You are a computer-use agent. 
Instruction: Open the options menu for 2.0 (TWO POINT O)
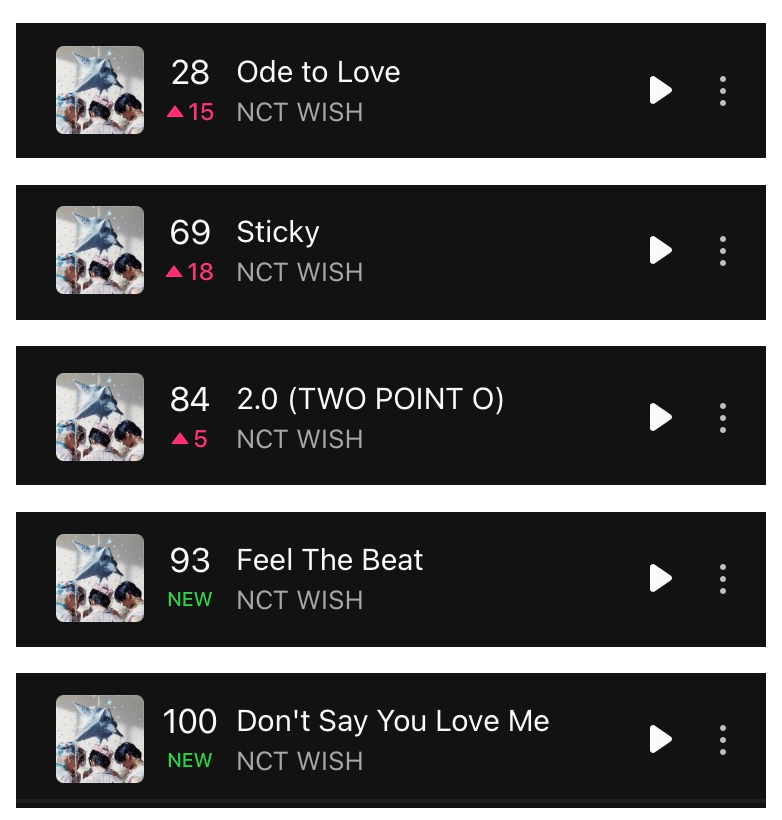[722, 416]
